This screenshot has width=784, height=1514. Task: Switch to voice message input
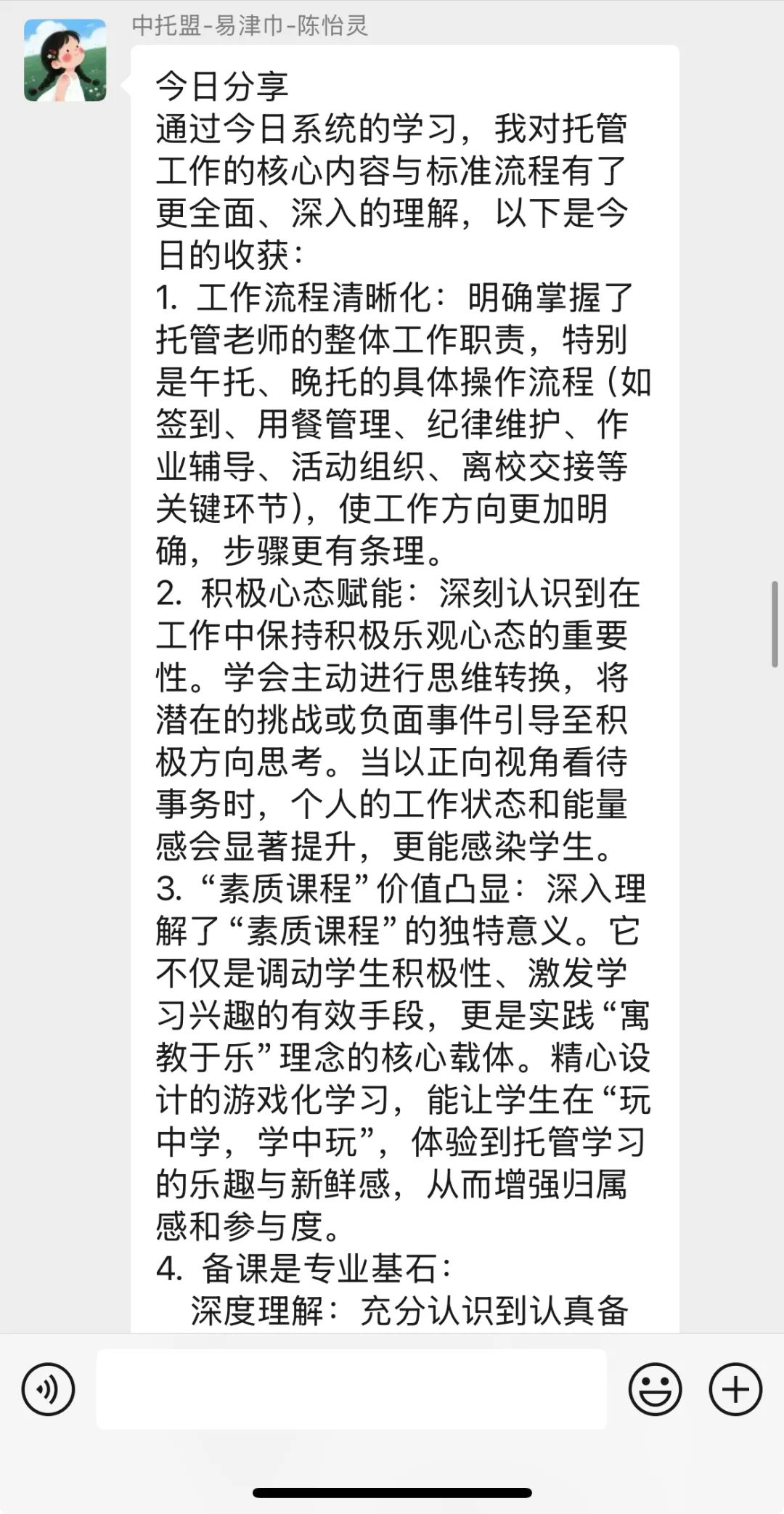pos(49,1390)
